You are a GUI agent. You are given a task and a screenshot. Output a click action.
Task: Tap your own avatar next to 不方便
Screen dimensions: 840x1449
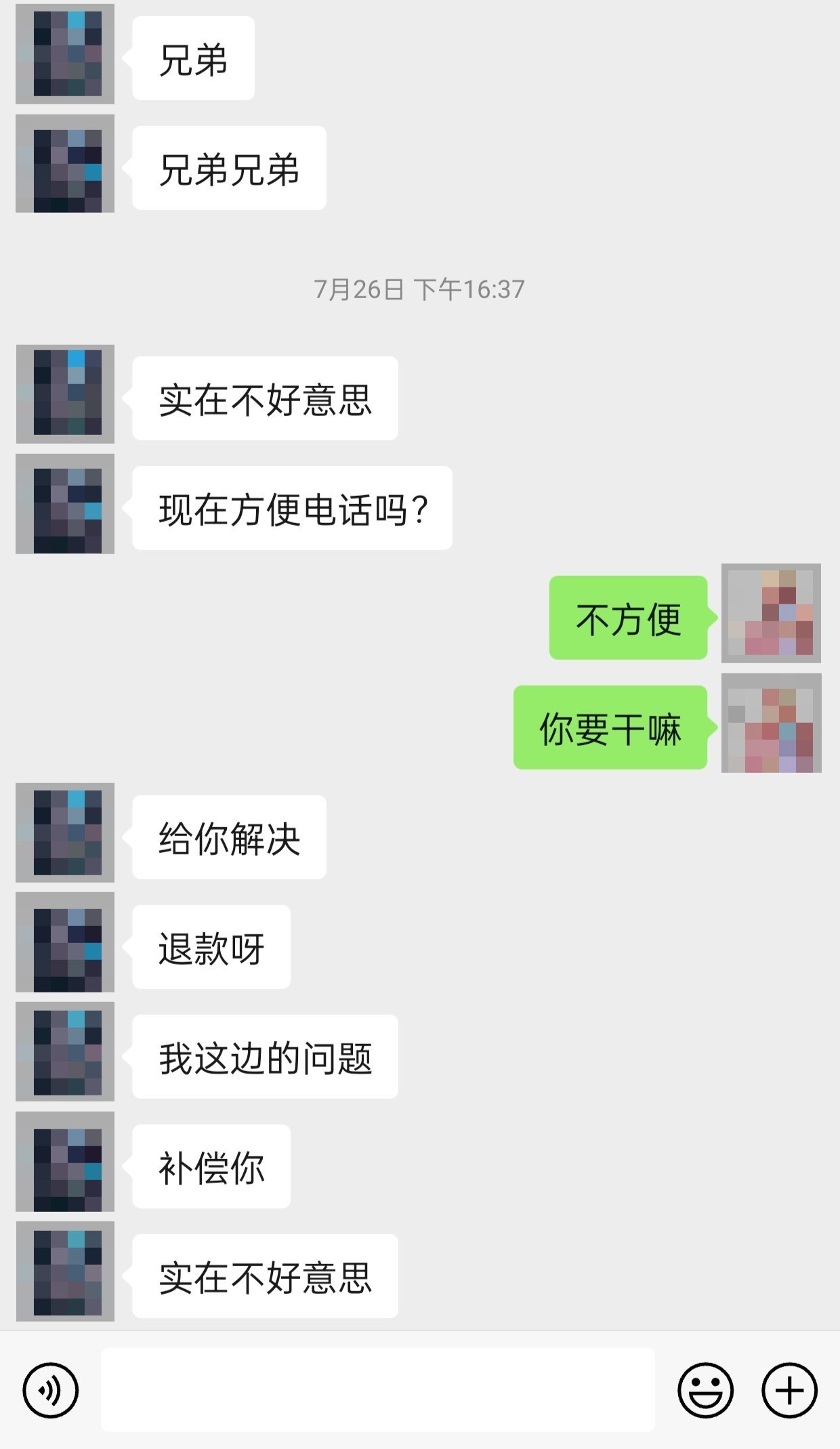click(x=771, y=613)
